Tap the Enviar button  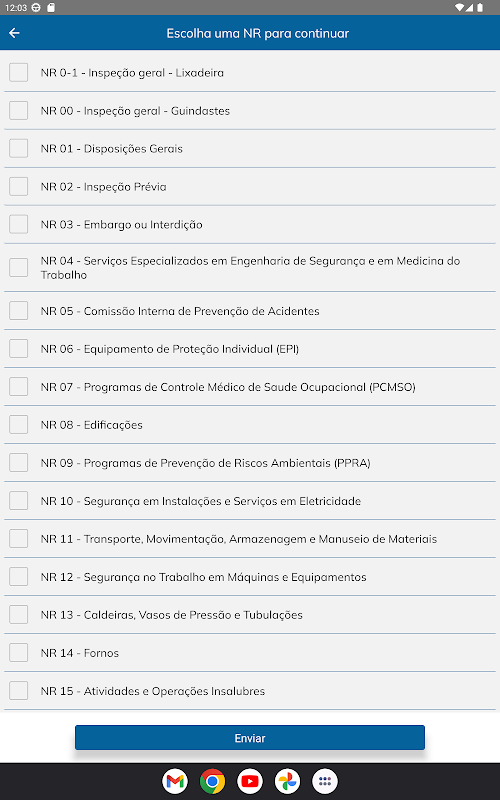point(250,738)
